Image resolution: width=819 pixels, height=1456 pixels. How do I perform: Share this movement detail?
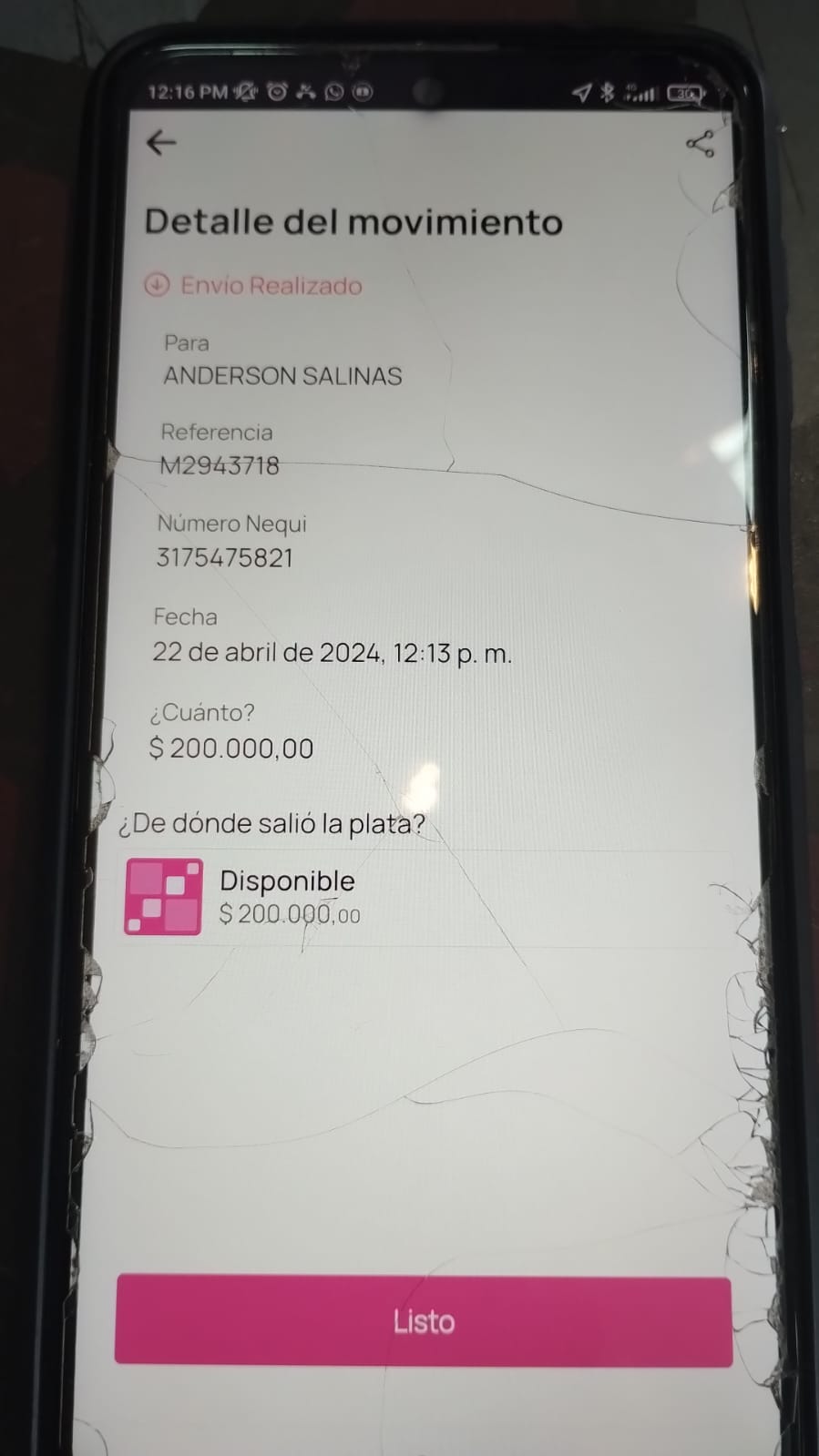point(700,144)
